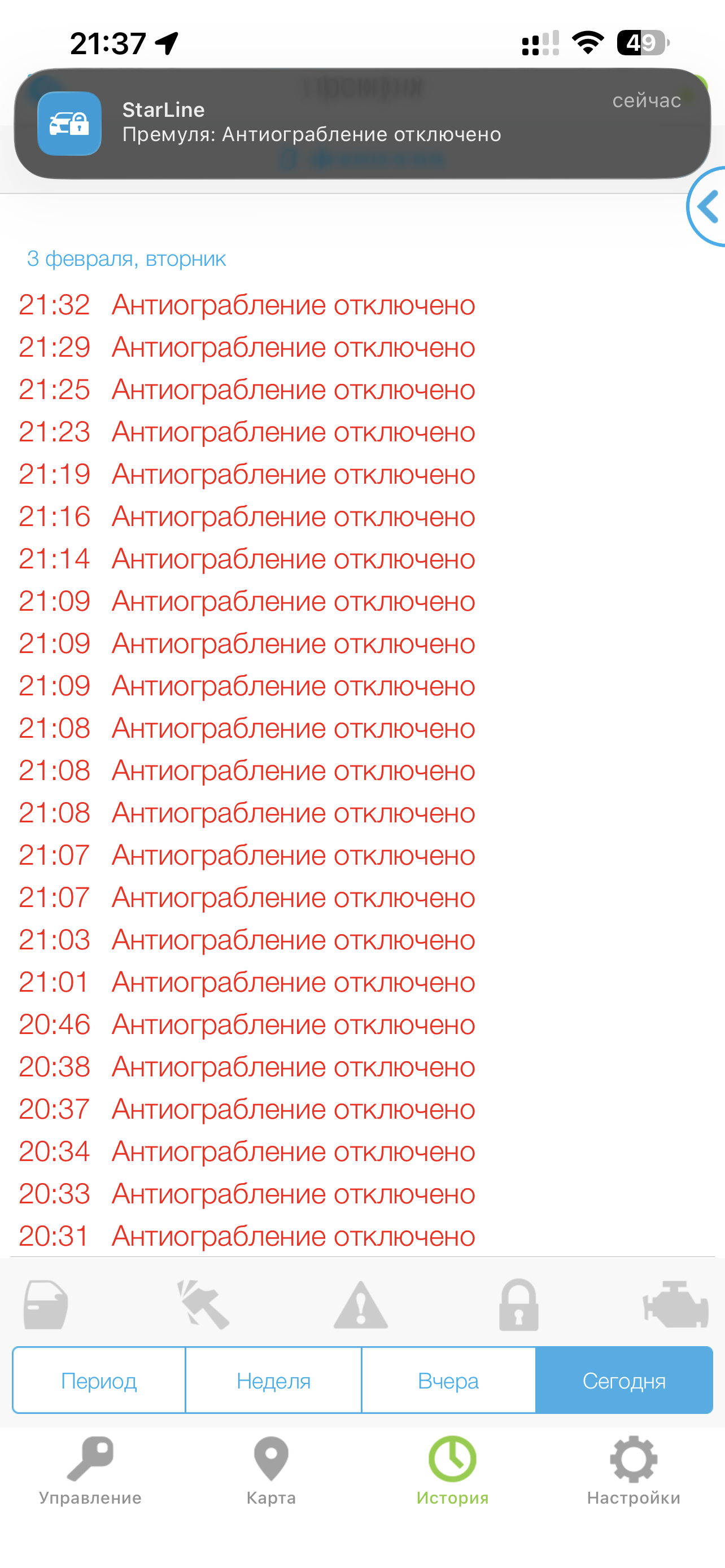Filter history by engine events

676,1304
